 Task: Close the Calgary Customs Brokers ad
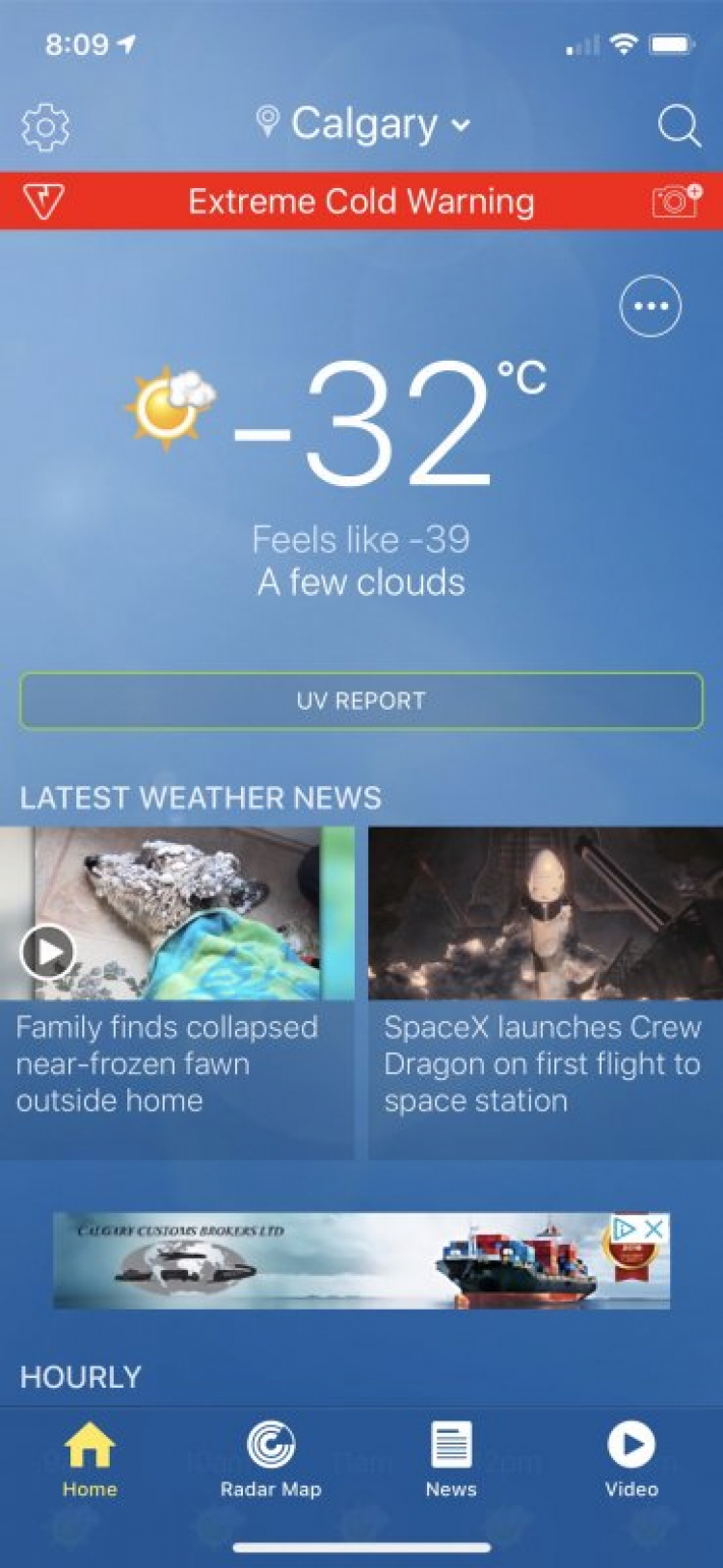[x=655, y=1229]
